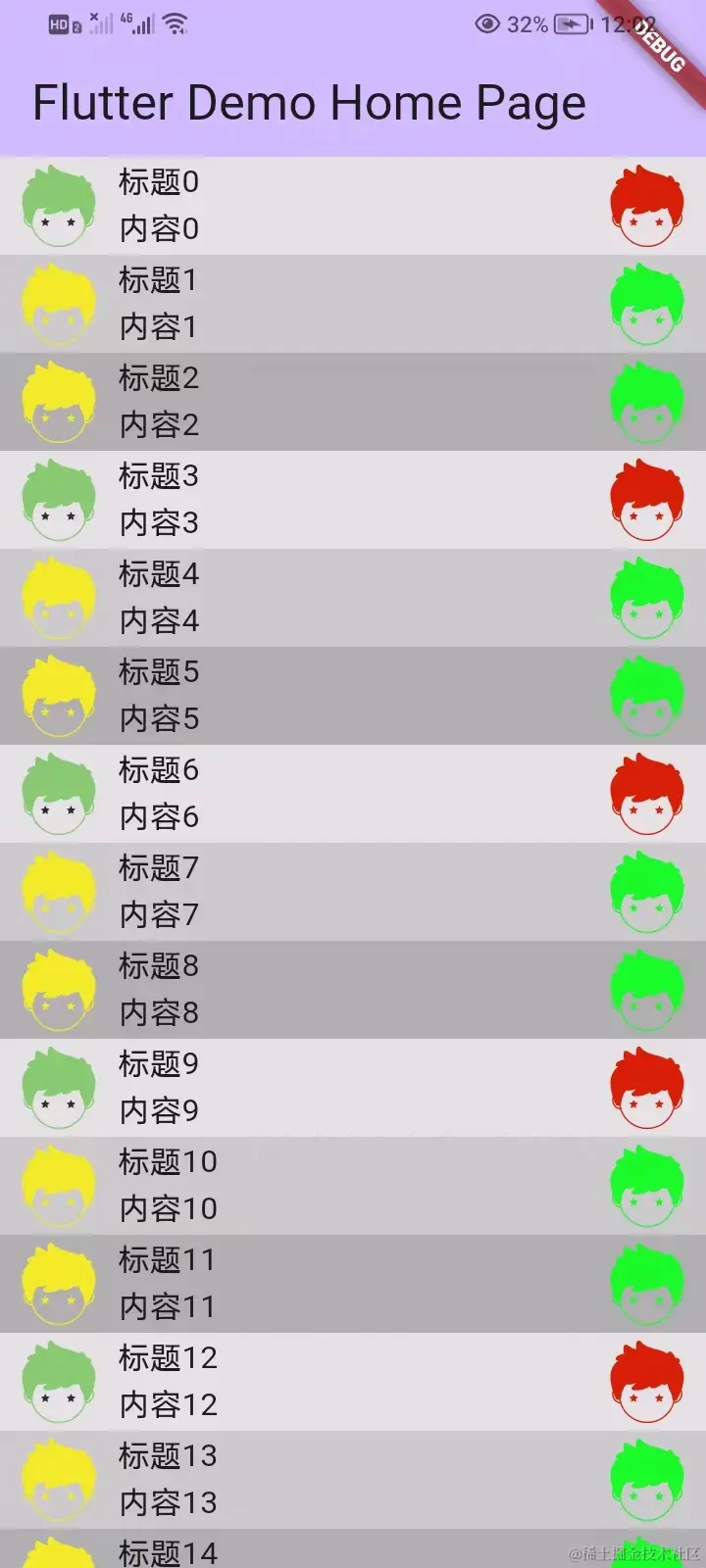The height and width of the screenshot is (1568, 706).
Task: Open list item 标题5
Action: click(x=353, y=696)
